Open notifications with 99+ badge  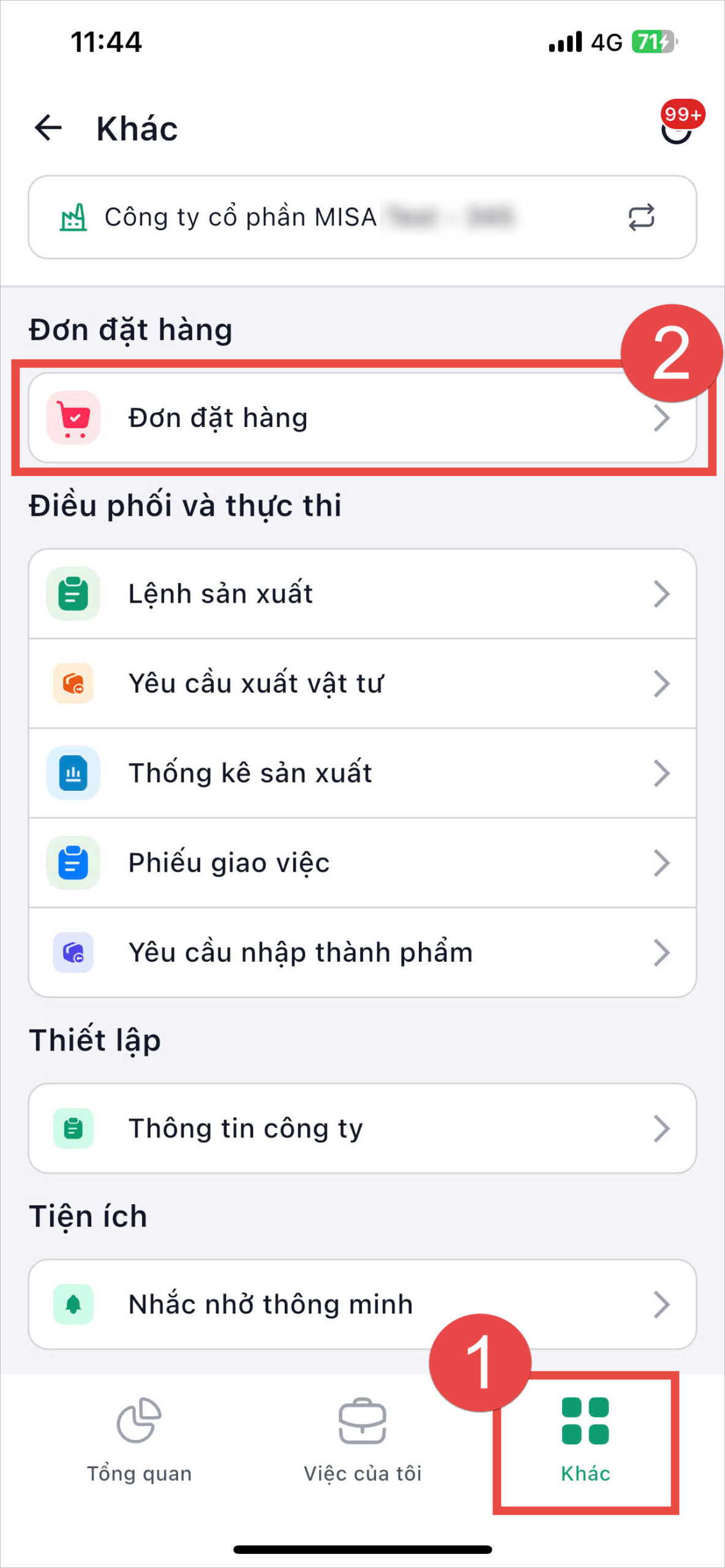pos(677,127)
